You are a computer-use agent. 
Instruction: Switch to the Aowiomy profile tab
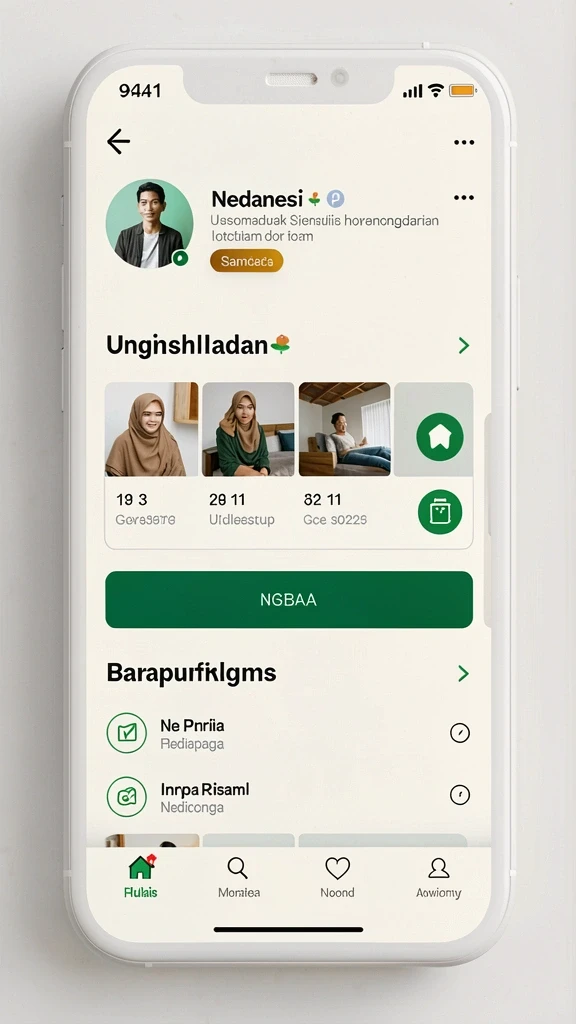point(438,877)
